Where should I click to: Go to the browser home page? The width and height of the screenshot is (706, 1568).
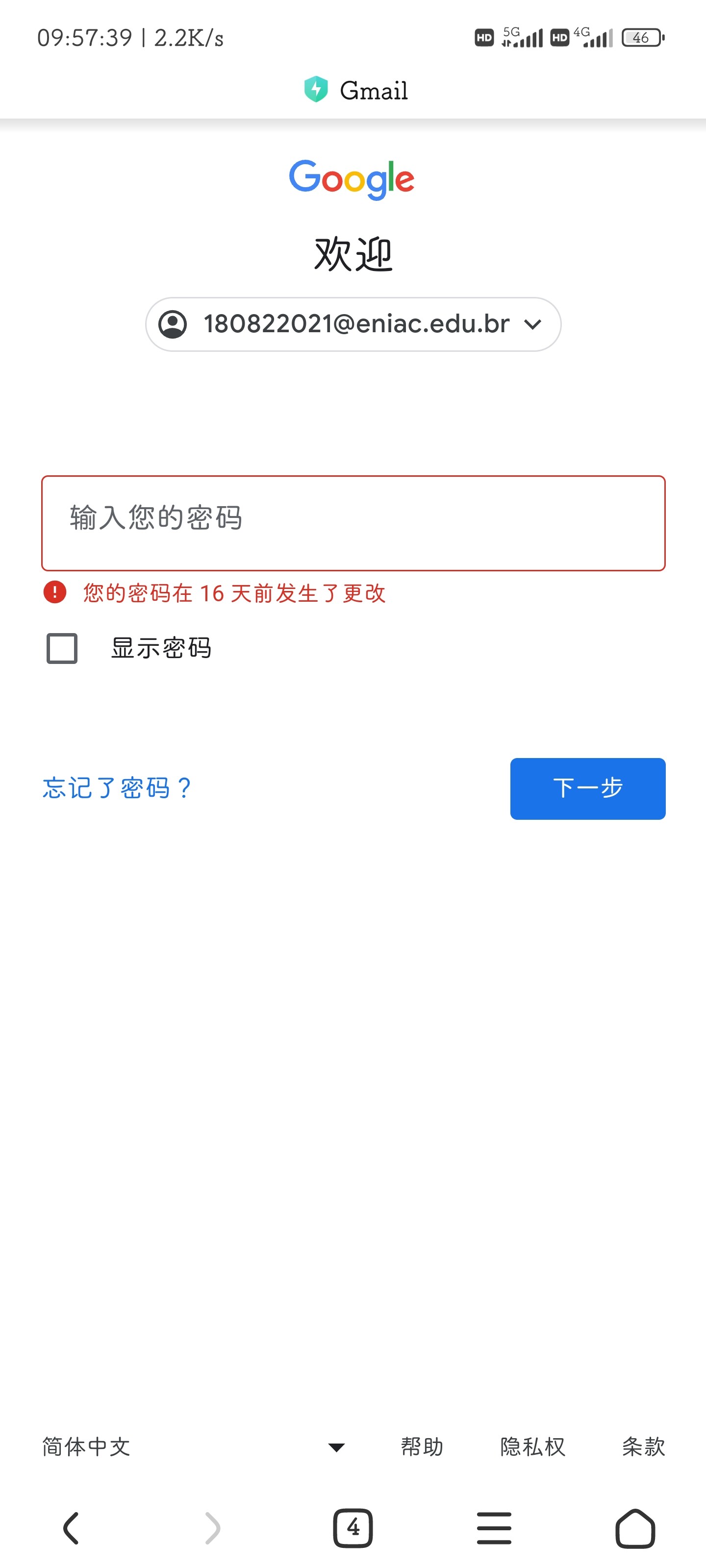635,1528
